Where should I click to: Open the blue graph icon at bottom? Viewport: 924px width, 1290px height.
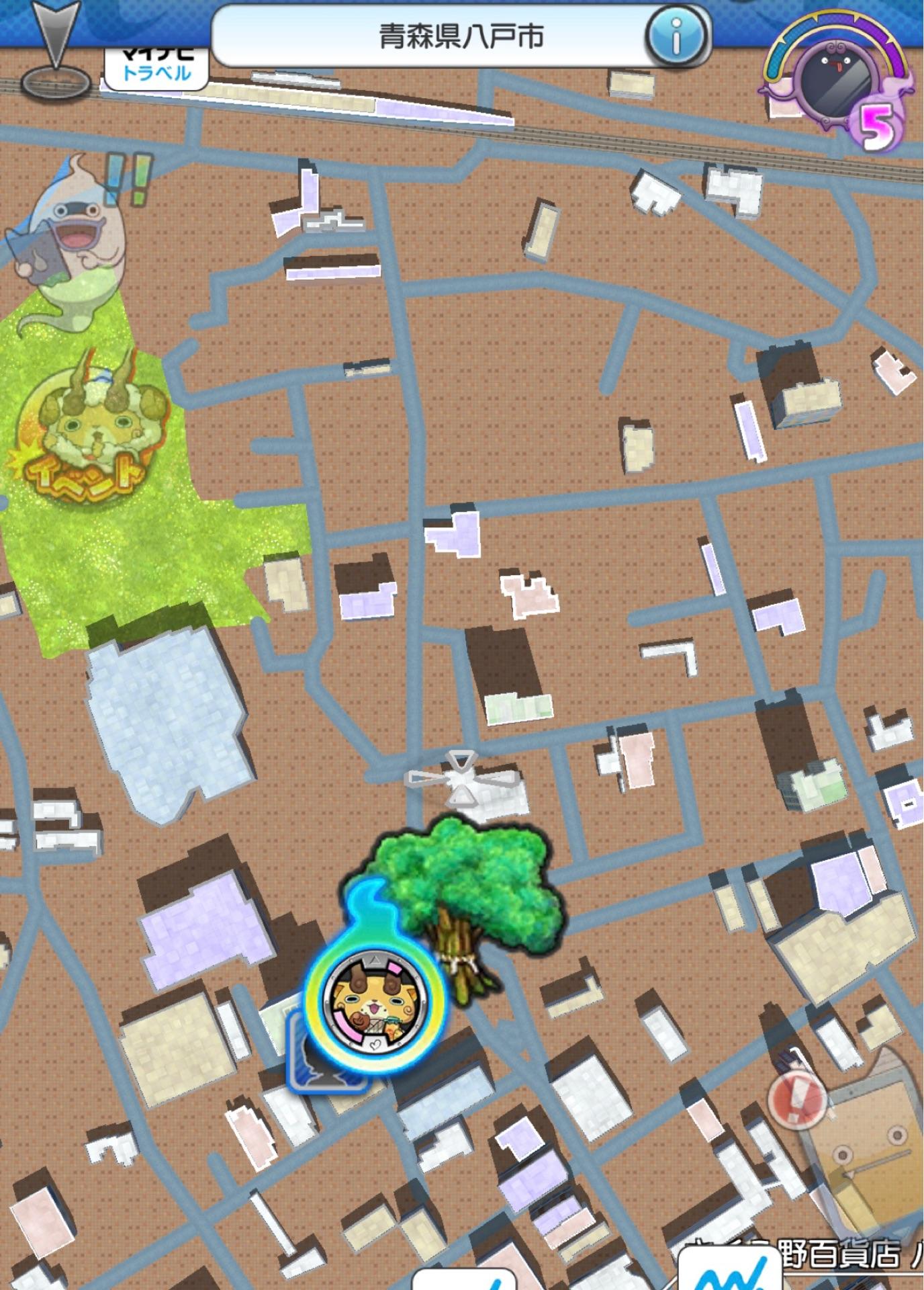[x=730, y=1272]
